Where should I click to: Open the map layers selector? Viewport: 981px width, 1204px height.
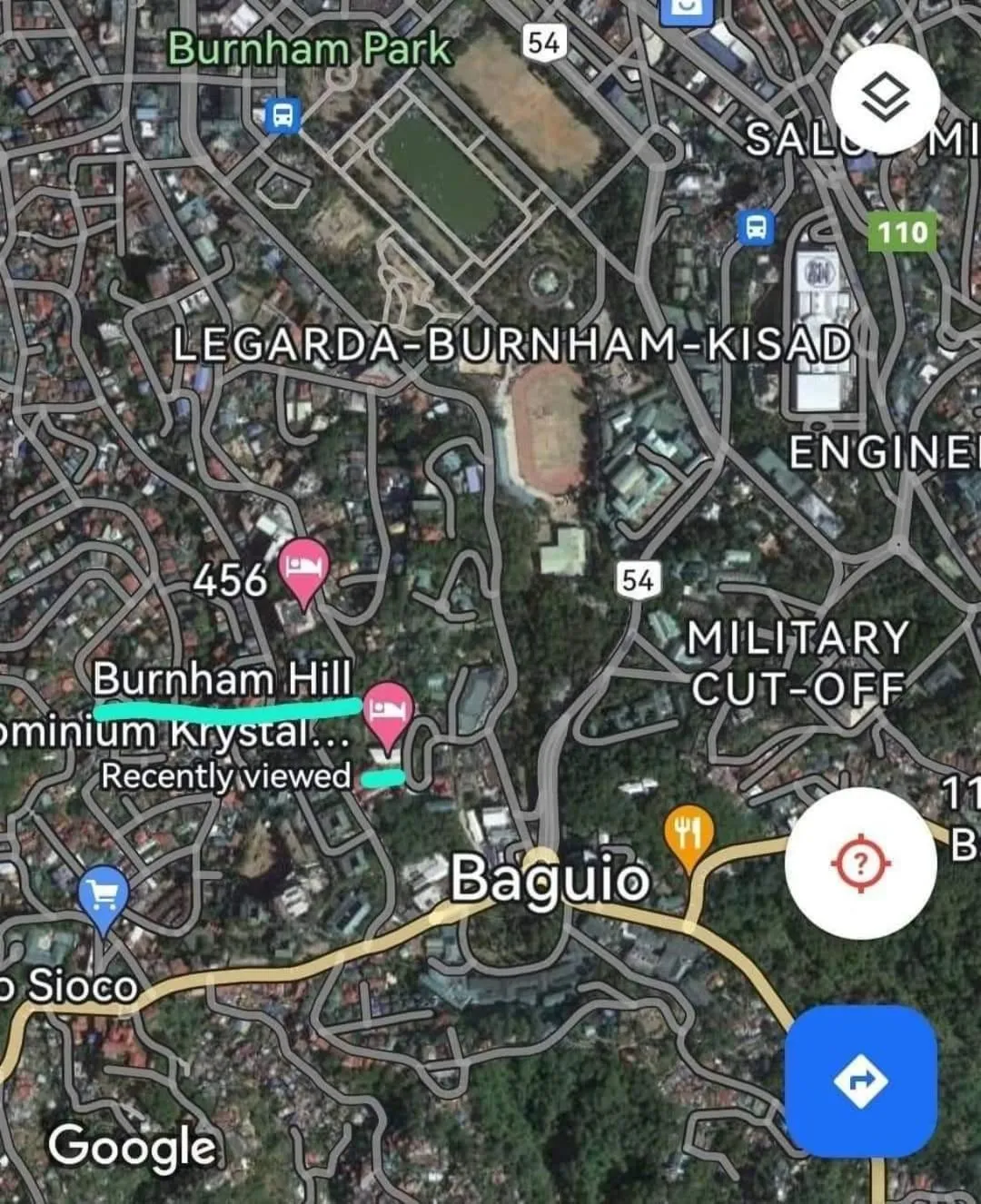coord(885,98)
